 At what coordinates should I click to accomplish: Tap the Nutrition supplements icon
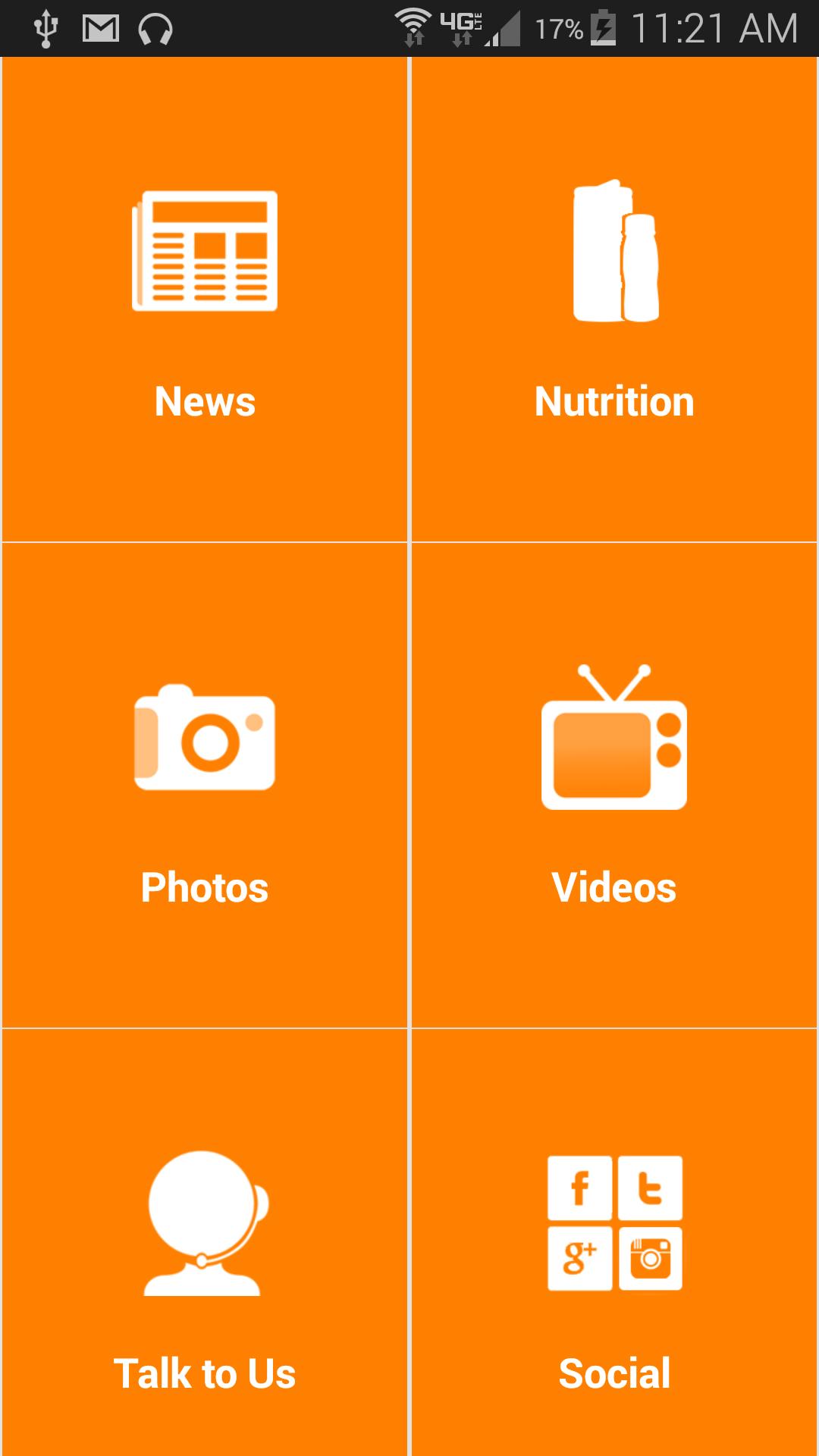click(x=616, y=250)
